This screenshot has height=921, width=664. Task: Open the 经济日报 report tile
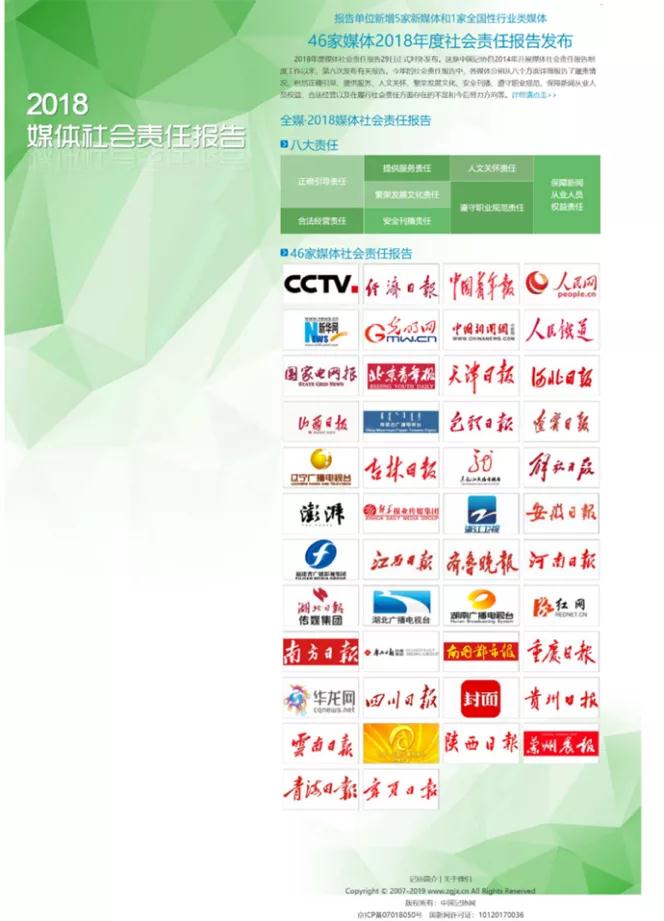[400, 284]
